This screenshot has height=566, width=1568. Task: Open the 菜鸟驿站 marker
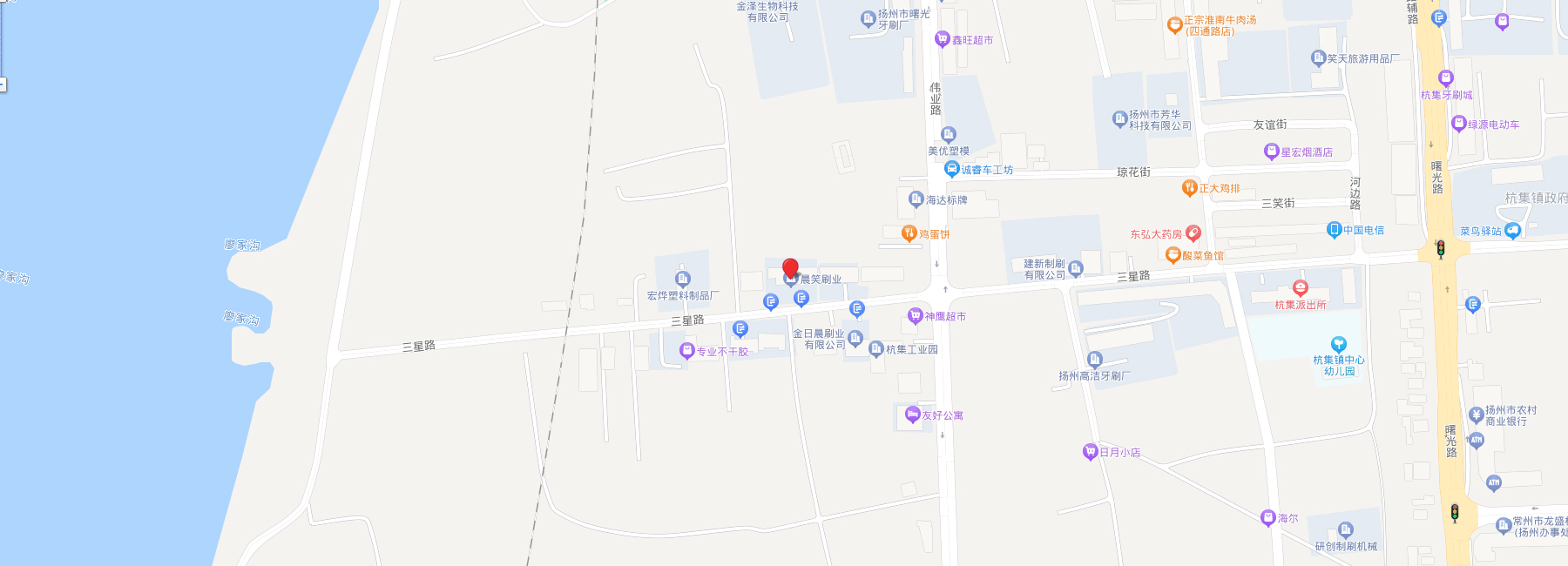coord(1512,231)
